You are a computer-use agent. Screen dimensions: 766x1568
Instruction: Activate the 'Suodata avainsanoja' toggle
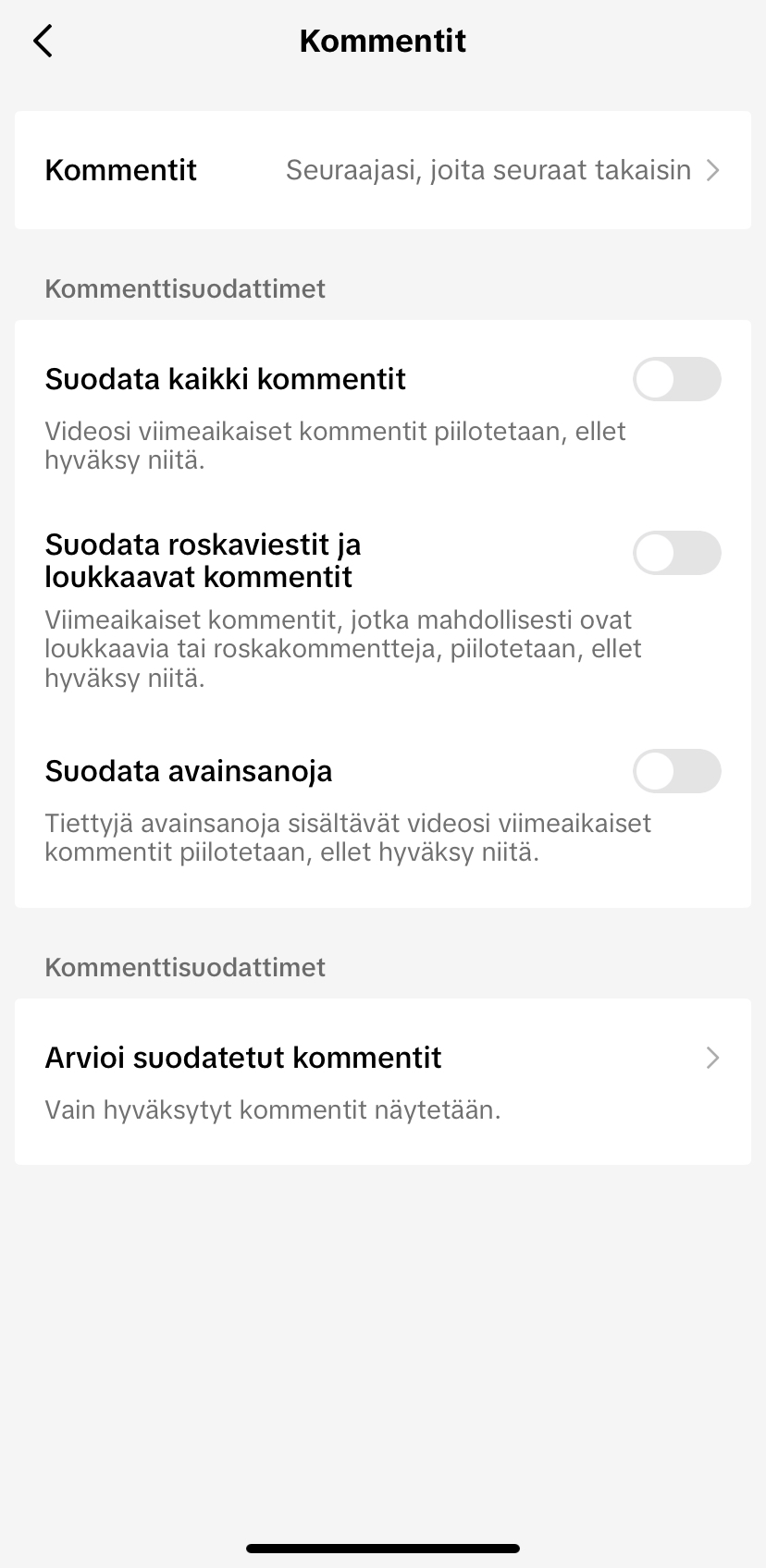677,771
